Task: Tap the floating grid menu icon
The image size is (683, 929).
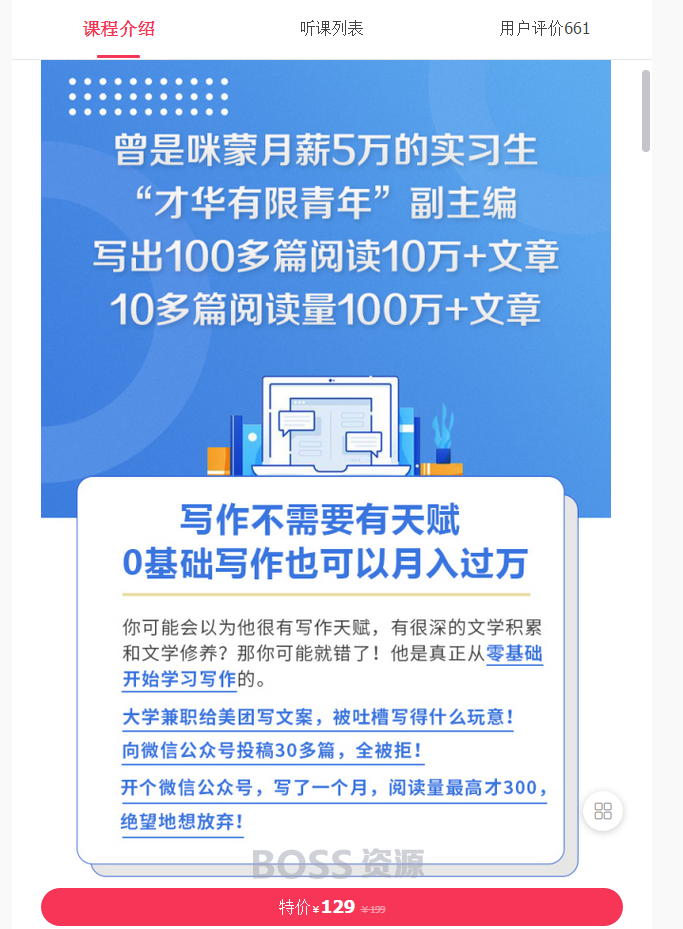Action: coord(603,811)
